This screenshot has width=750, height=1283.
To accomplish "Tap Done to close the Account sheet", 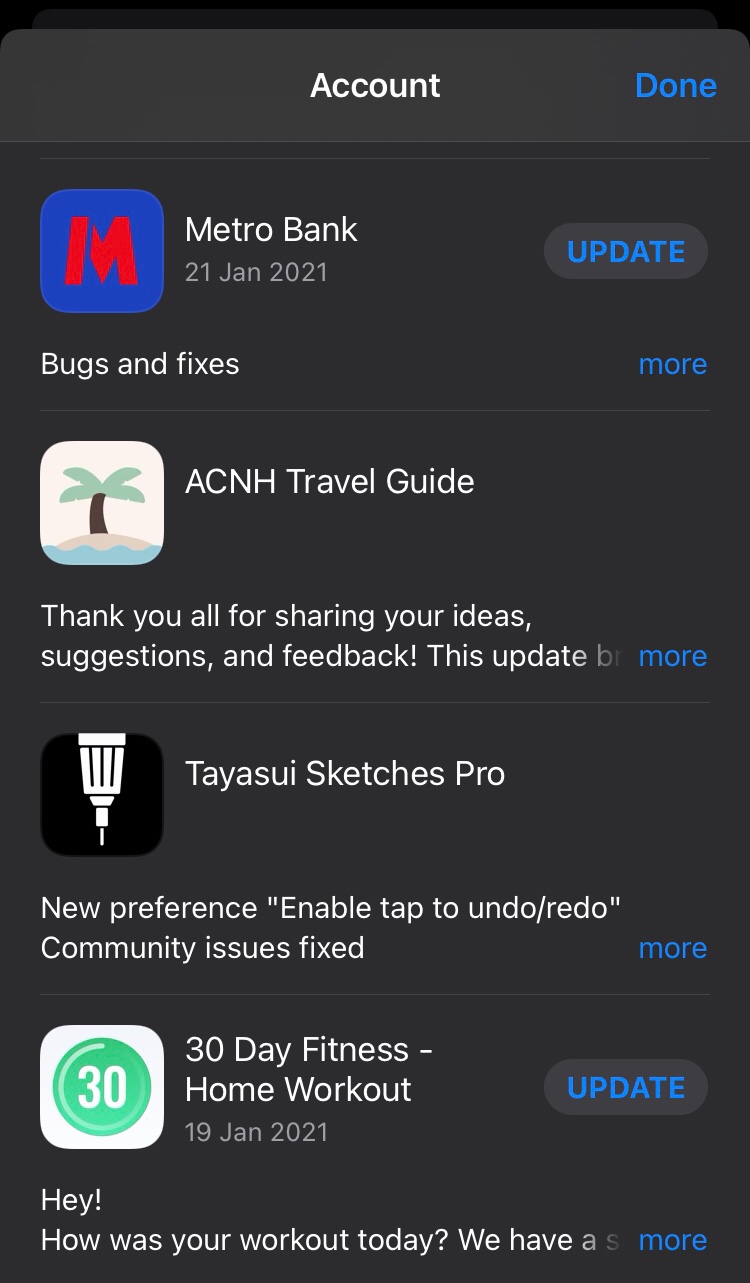I will pyautogui.click(x=675, y=86).
